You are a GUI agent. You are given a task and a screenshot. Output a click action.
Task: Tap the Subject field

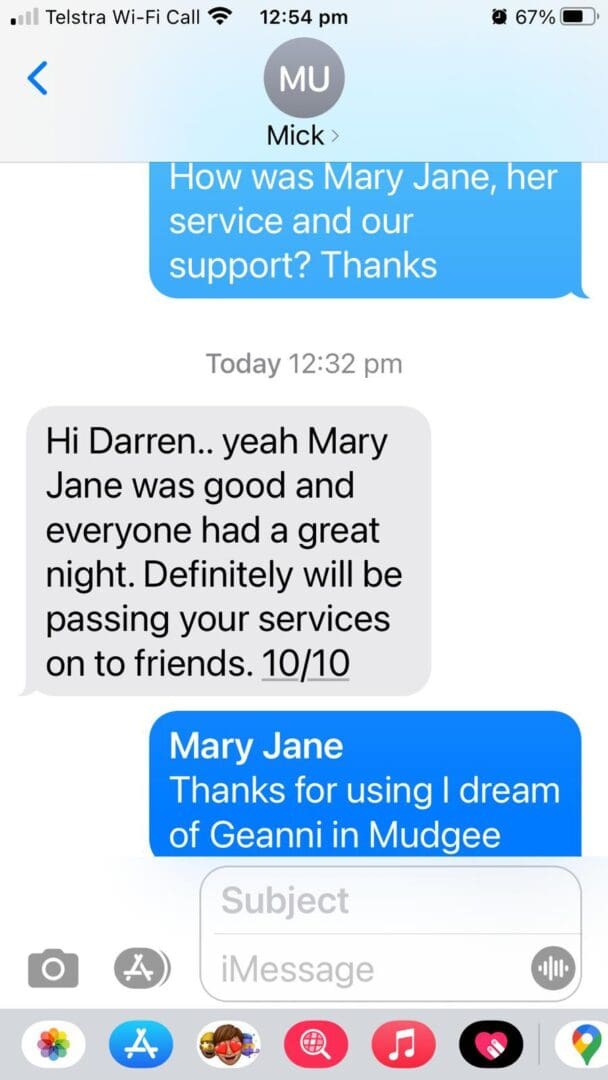[x=390, y=900]
